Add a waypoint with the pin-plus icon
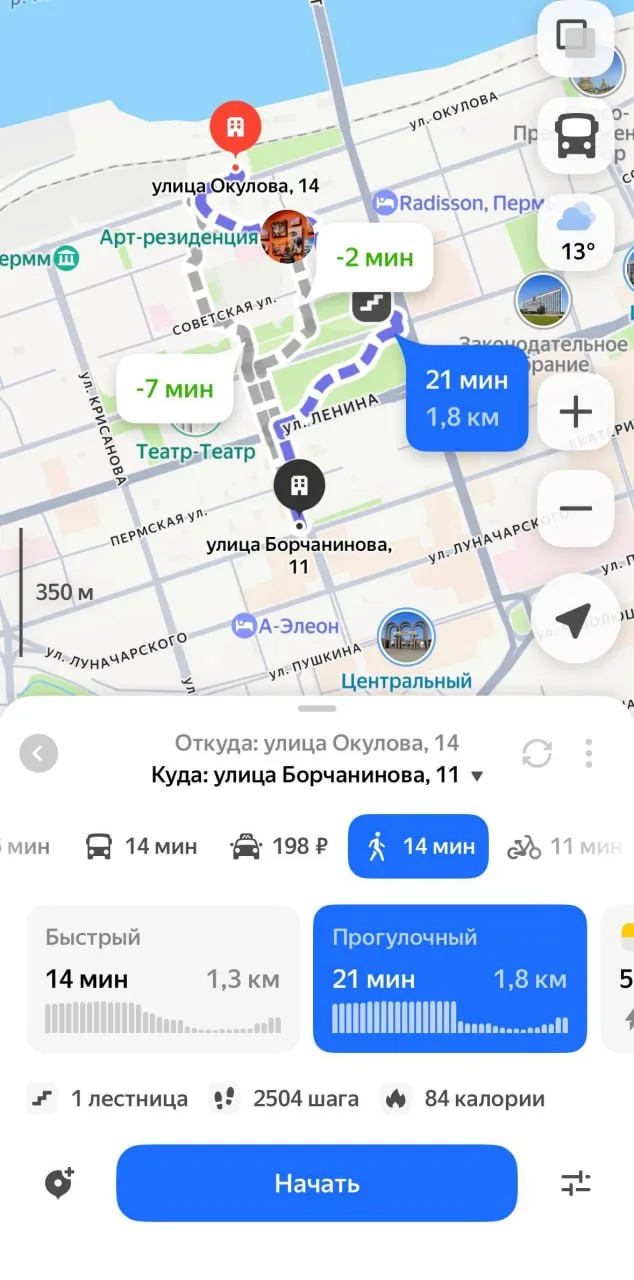 click(x=60, y=1184)
